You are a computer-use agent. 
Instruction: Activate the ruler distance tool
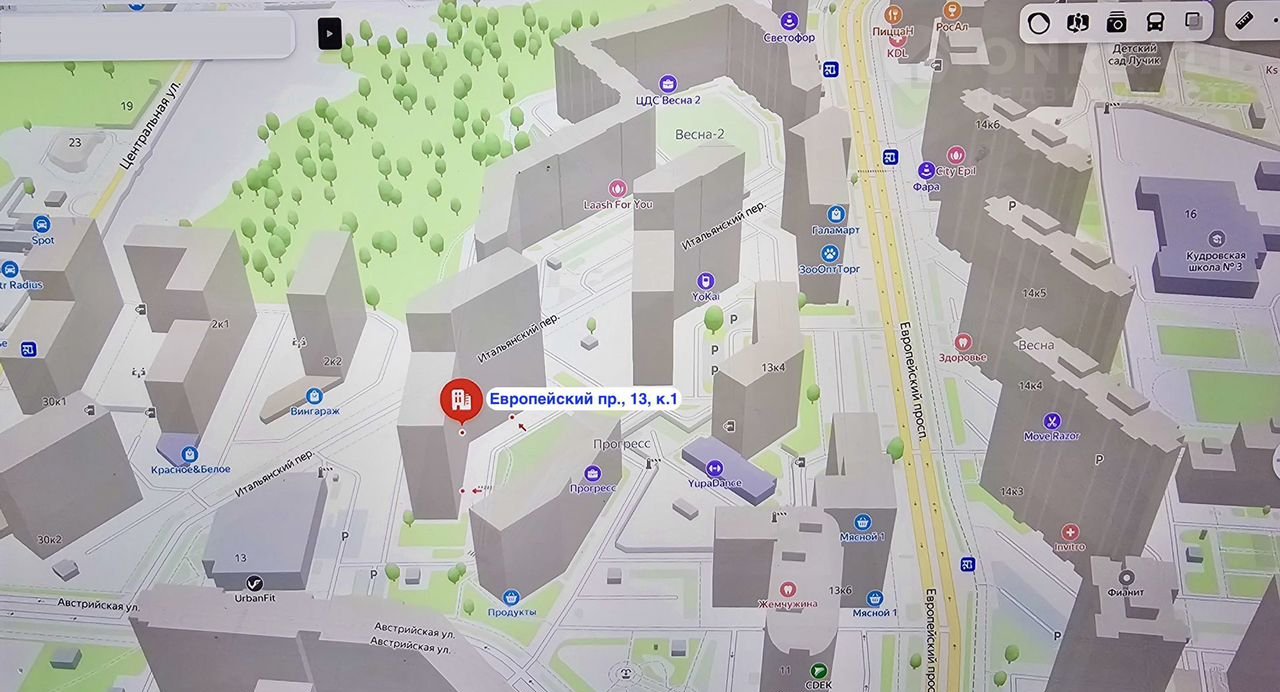[x=1245, y=22]
